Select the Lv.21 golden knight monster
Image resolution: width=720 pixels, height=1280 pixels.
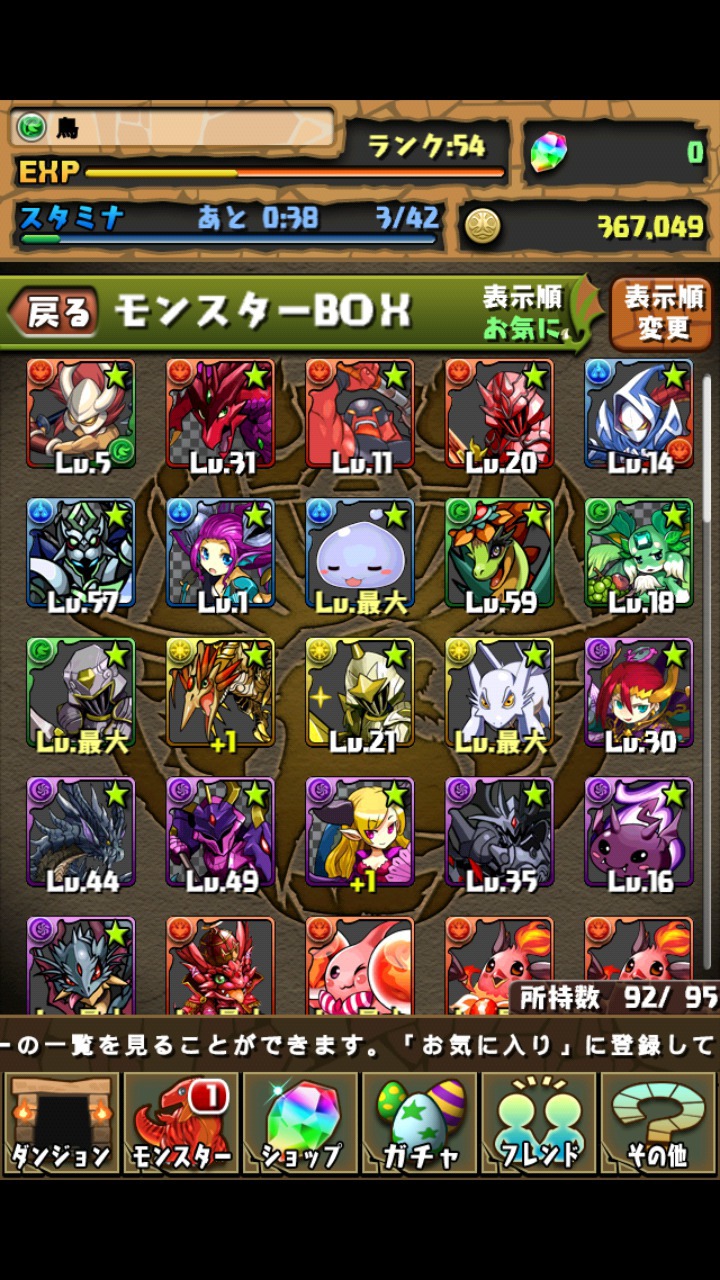[x=360, y=693]
